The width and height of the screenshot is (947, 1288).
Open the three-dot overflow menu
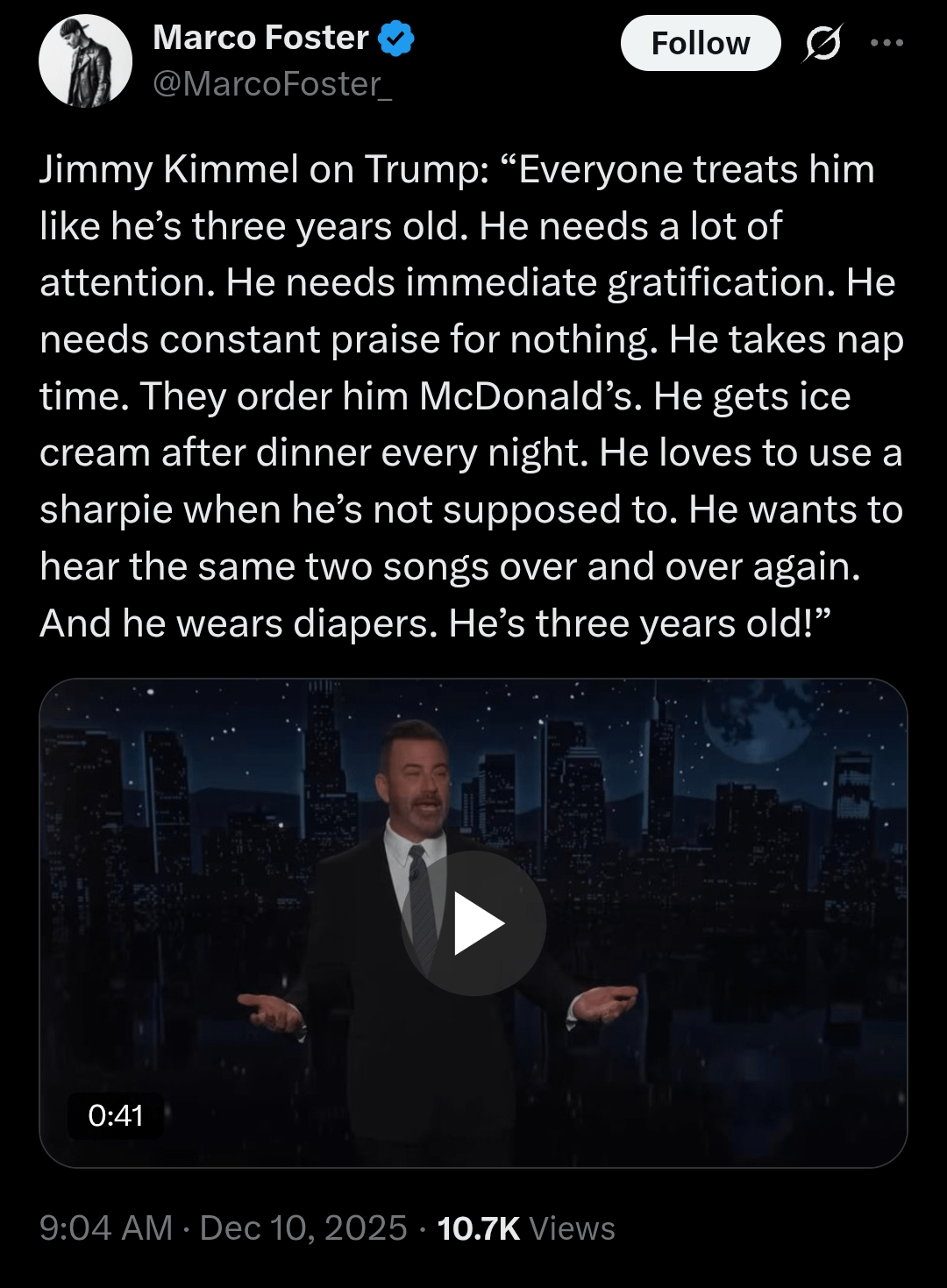pos(886,43)
